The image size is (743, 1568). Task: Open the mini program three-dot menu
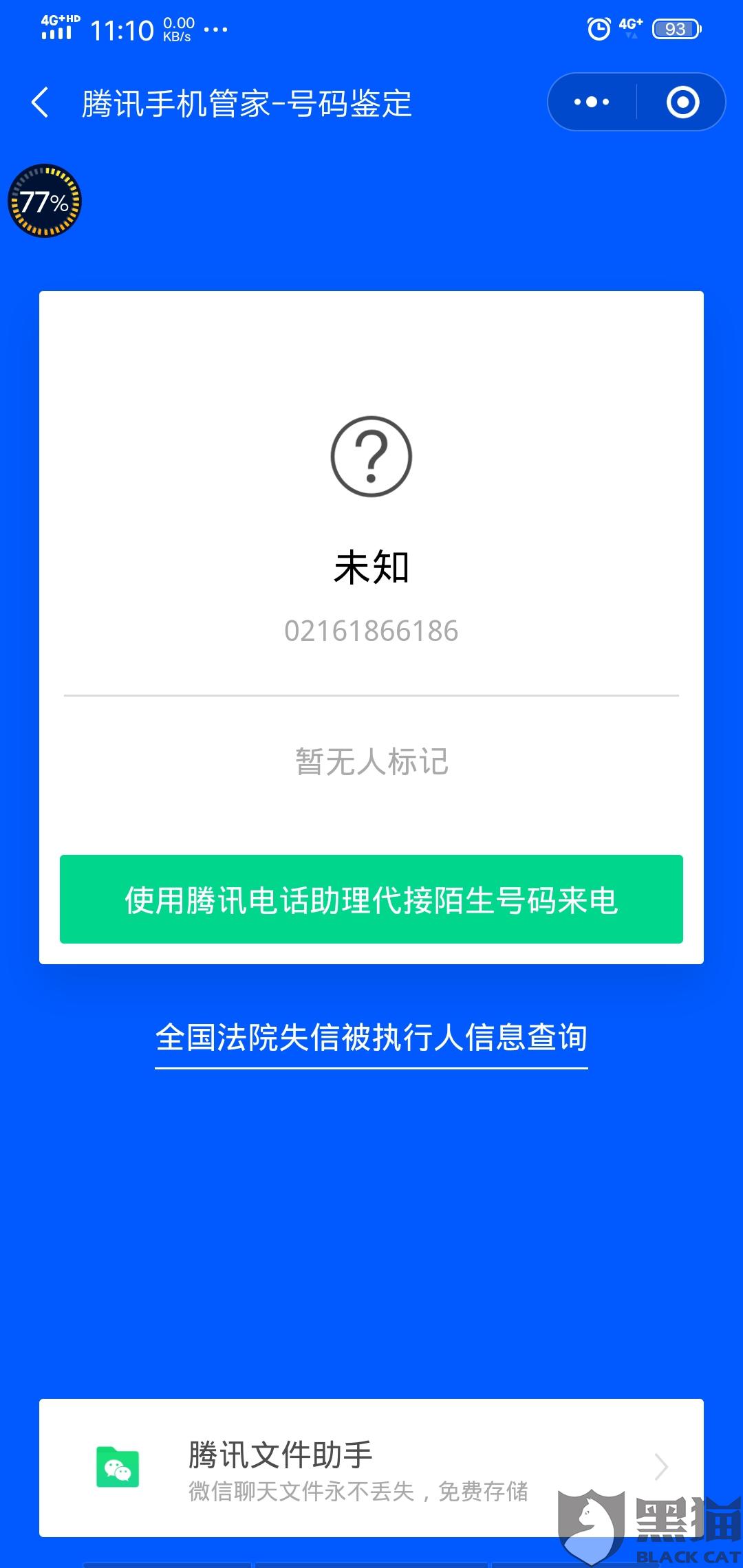[x=592, y=102]
